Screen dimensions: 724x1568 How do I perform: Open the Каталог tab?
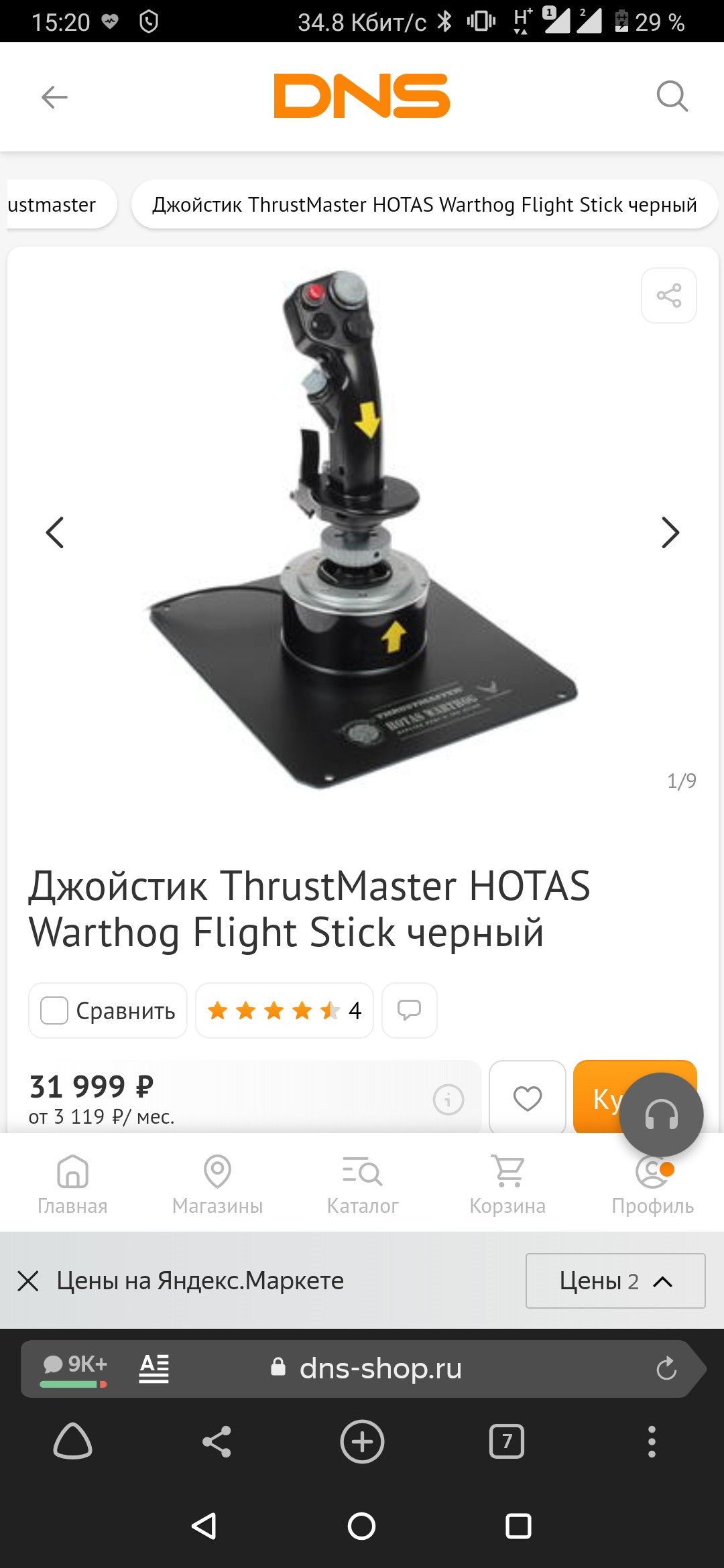pos(362,1185)
